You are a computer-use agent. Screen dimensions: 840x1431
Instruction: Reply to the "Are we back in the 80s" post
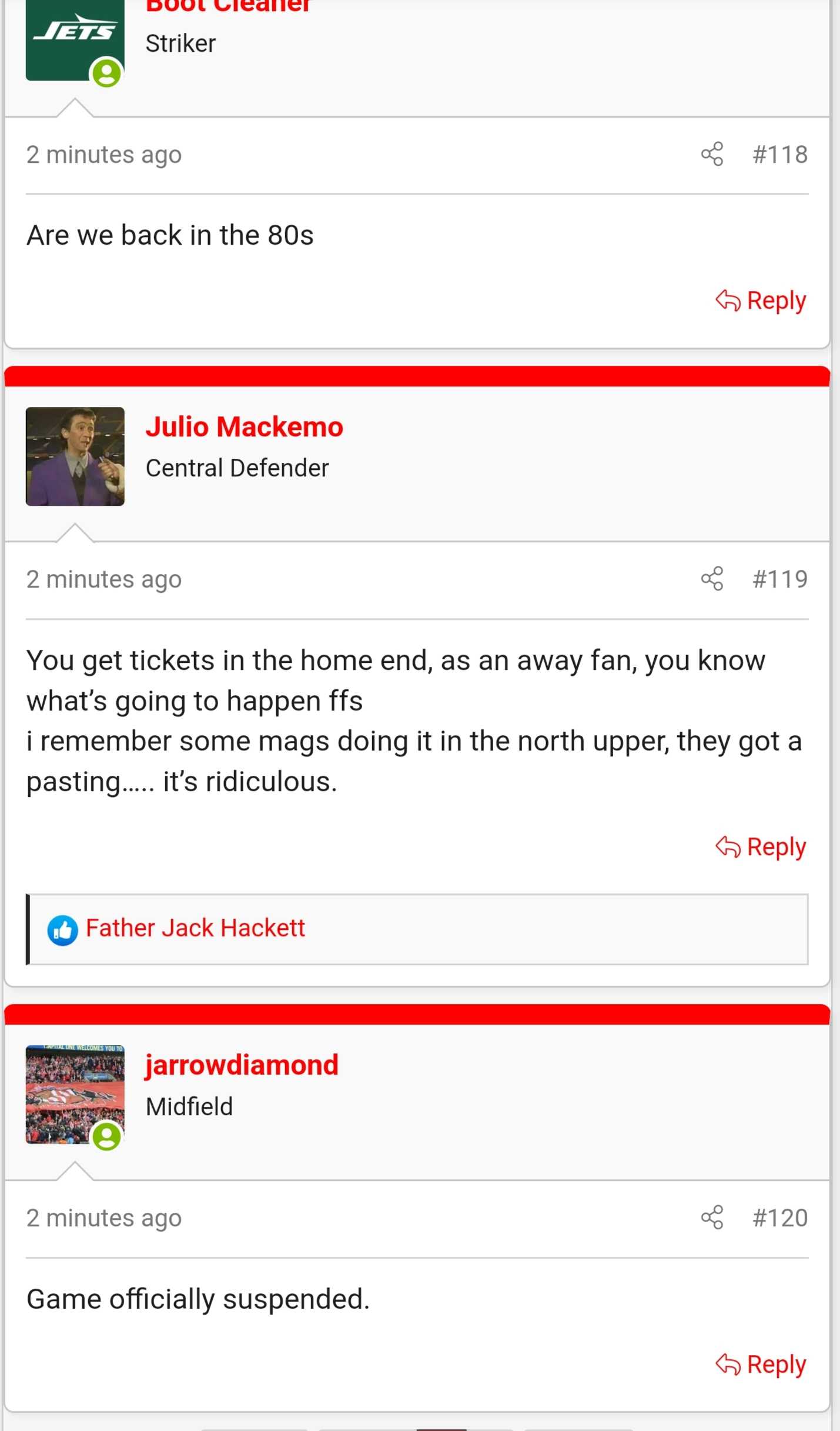click(x=761, y=301)
